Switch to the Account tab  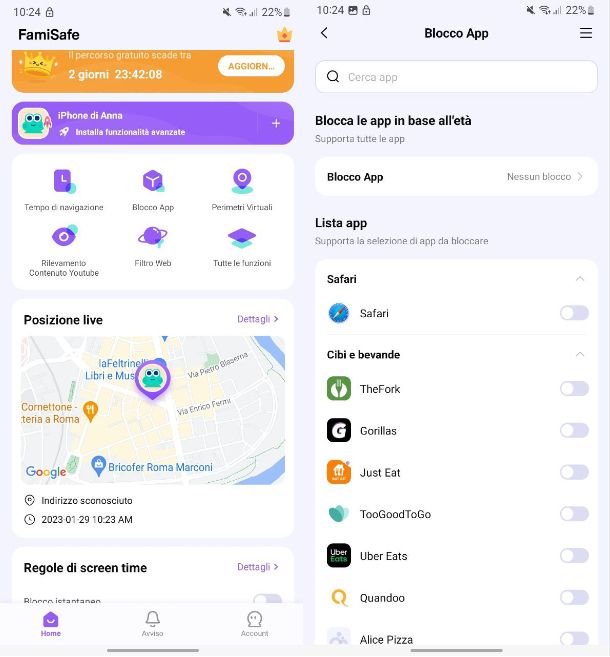point(254,624)
